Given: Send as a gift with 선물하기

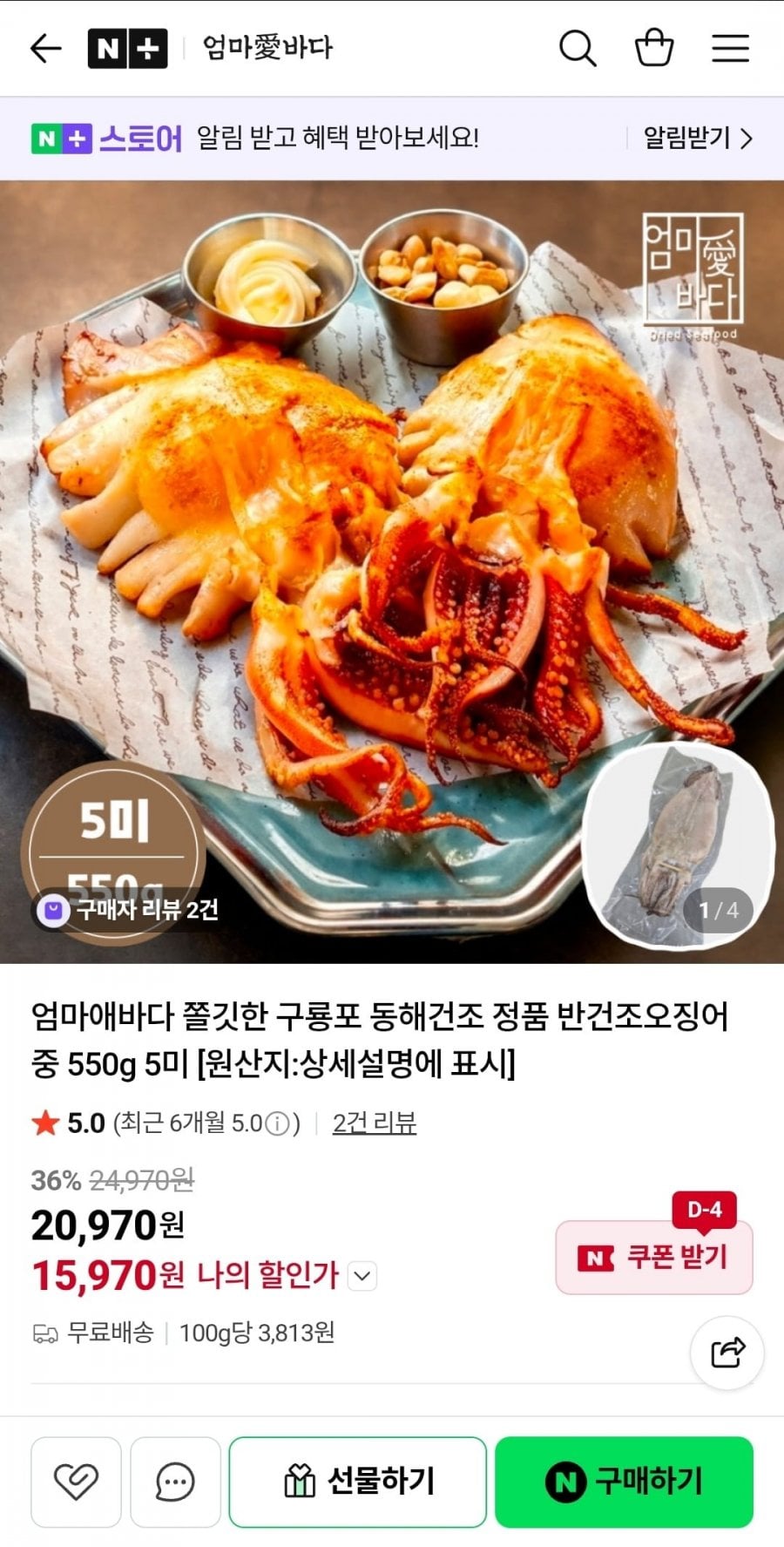Looking at the screenshot, I should (358, 1482).
